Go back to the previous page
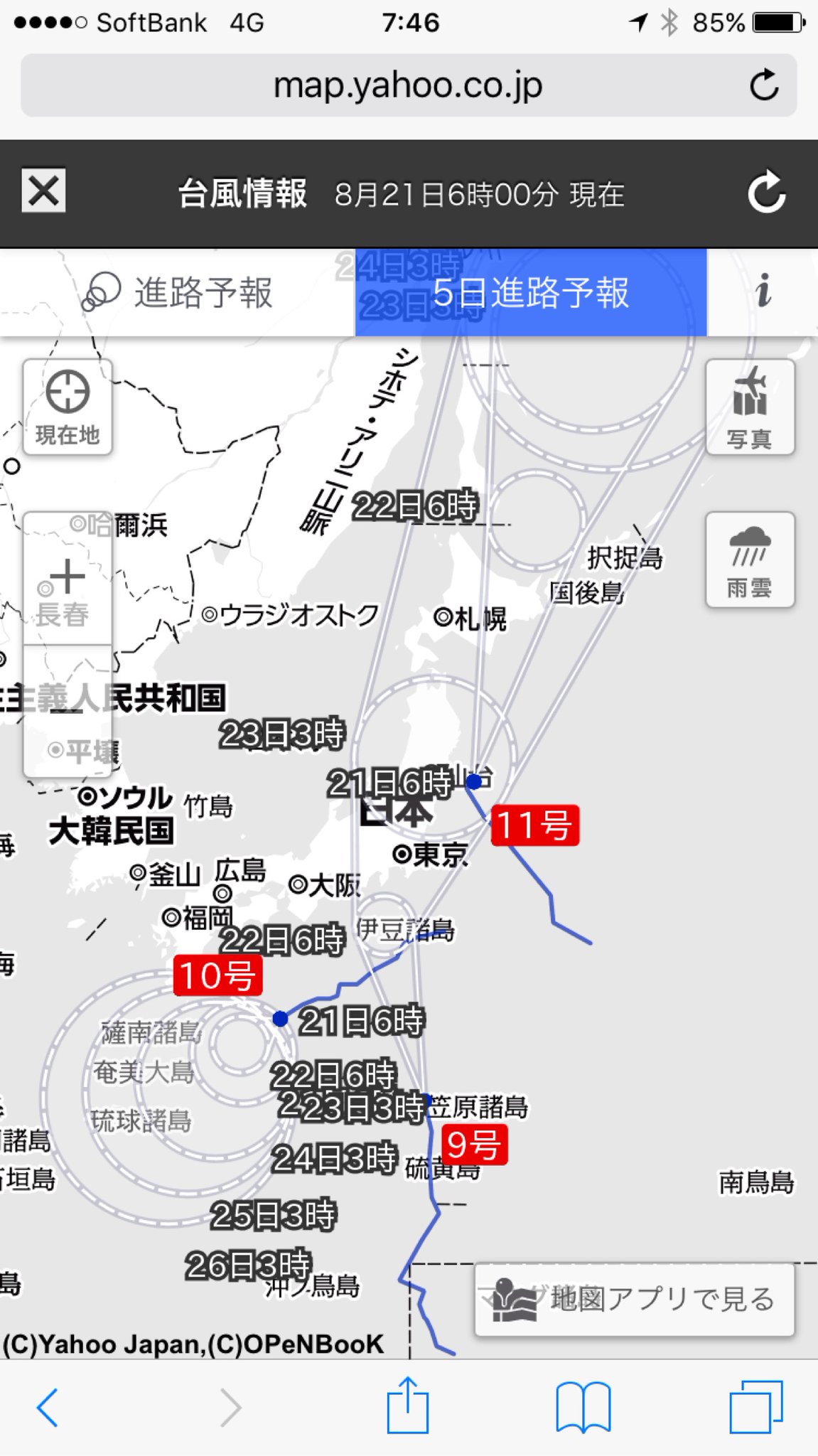Screen dimensions: 818x1456 pos(48,1407)
